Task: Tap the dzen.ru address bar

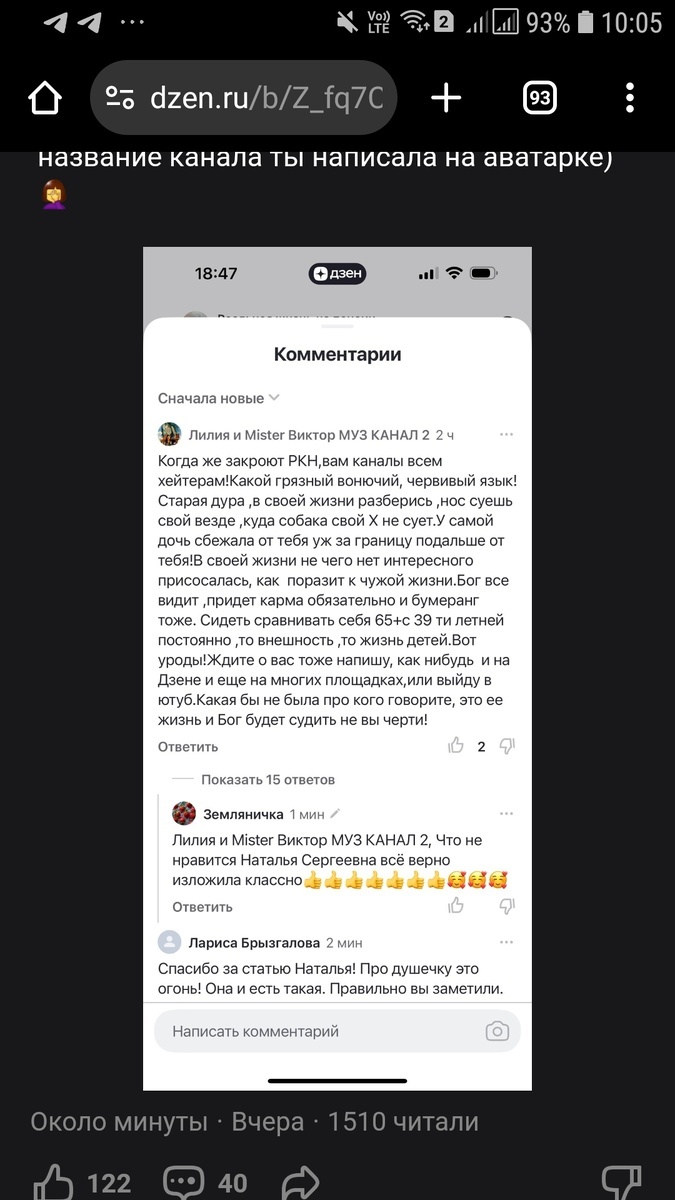Action: (x=243, y=97)
